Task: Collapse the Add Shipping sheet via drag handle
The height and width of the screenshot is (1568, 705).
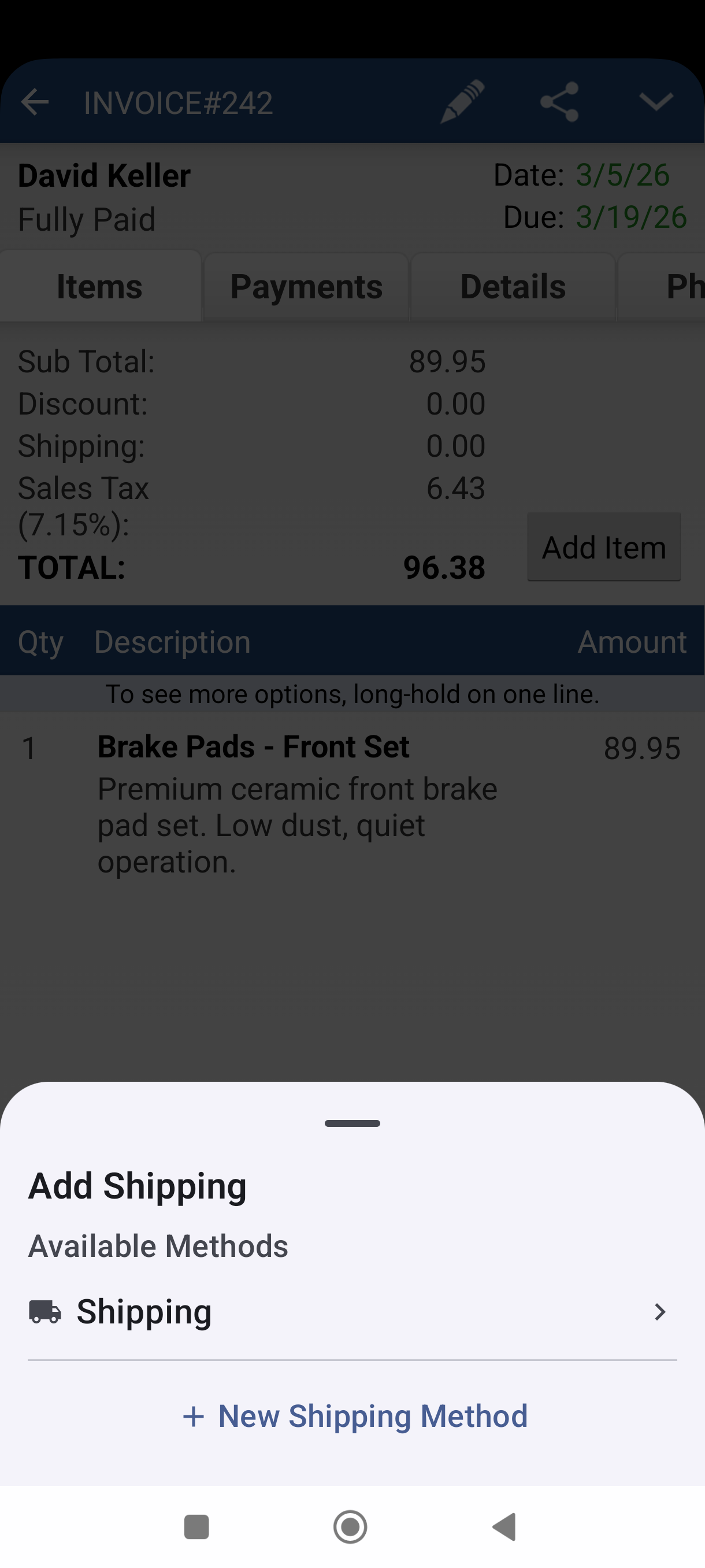Action: [351, 1123]
